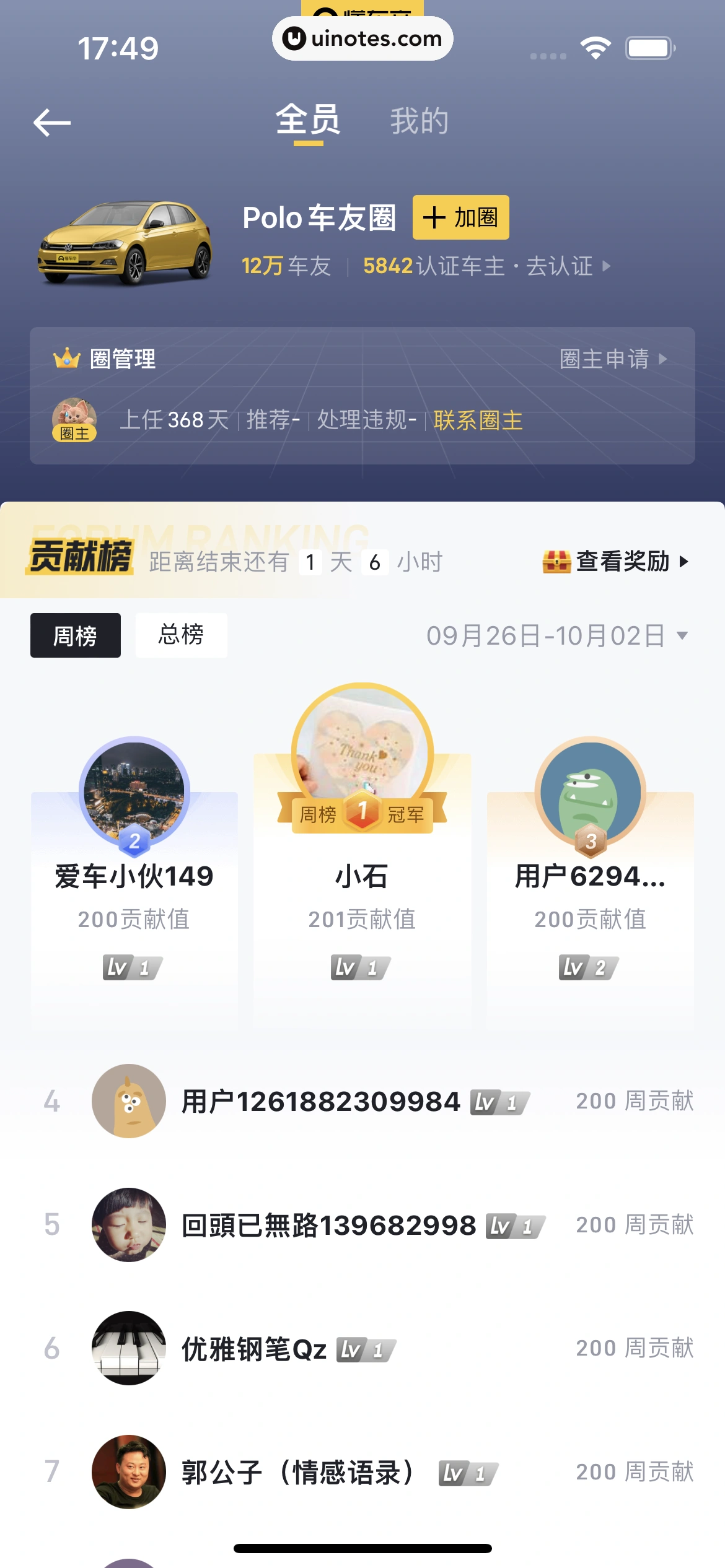Open row of 优雅钢笔Qz
This screenshot has width=725, height=1568.
pos(362,1349)
